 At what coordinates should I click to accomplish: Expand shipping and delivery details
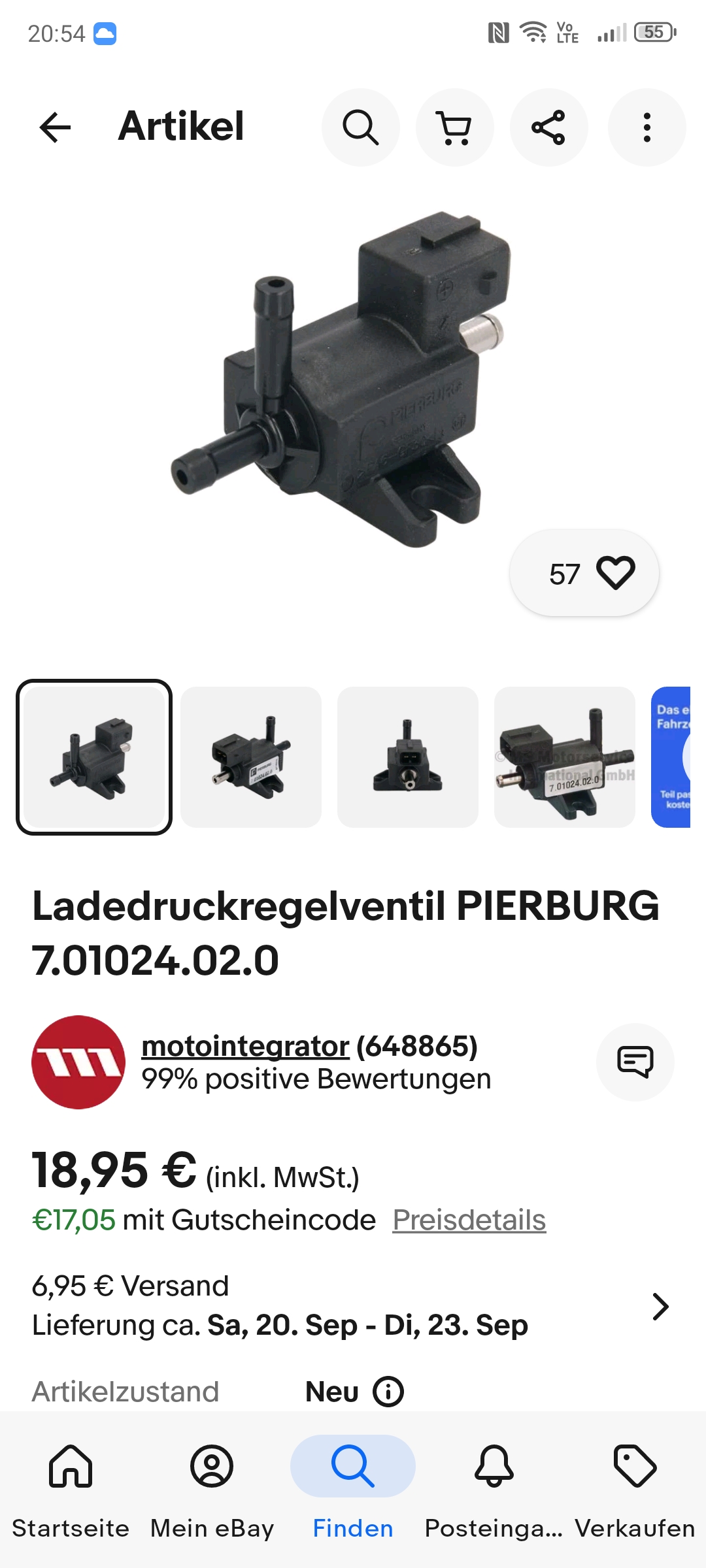(x=660, y=1307)
